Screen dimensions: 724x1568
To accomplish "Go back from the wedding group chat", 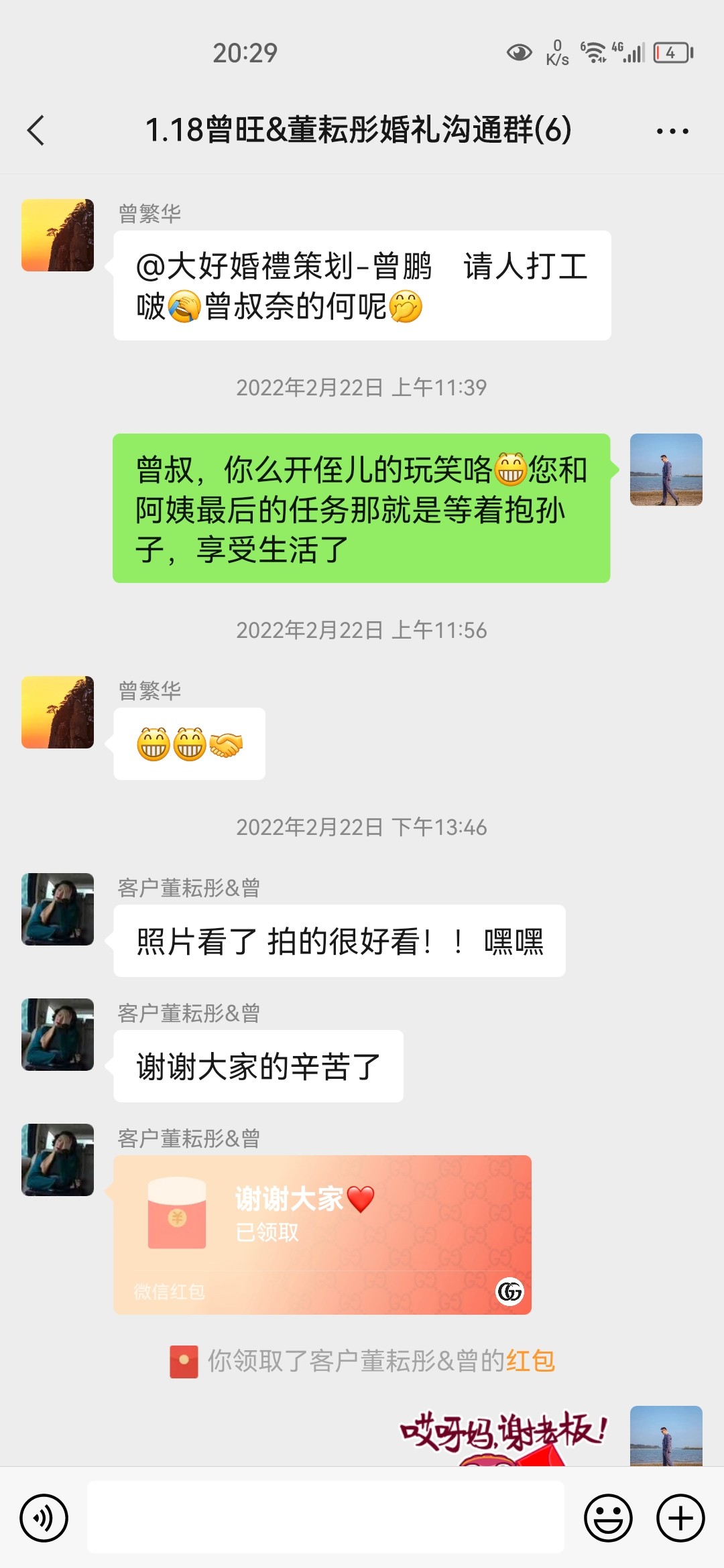I will [x=36, y=130].
